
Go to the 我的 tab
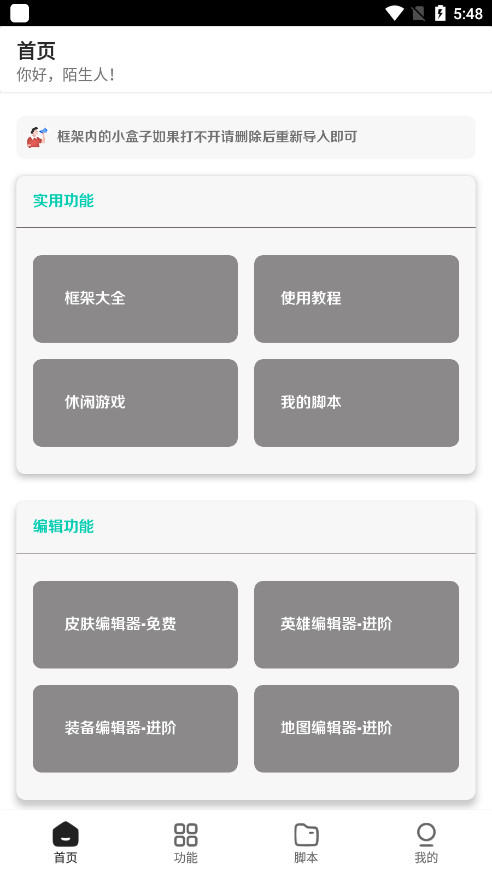426,843
